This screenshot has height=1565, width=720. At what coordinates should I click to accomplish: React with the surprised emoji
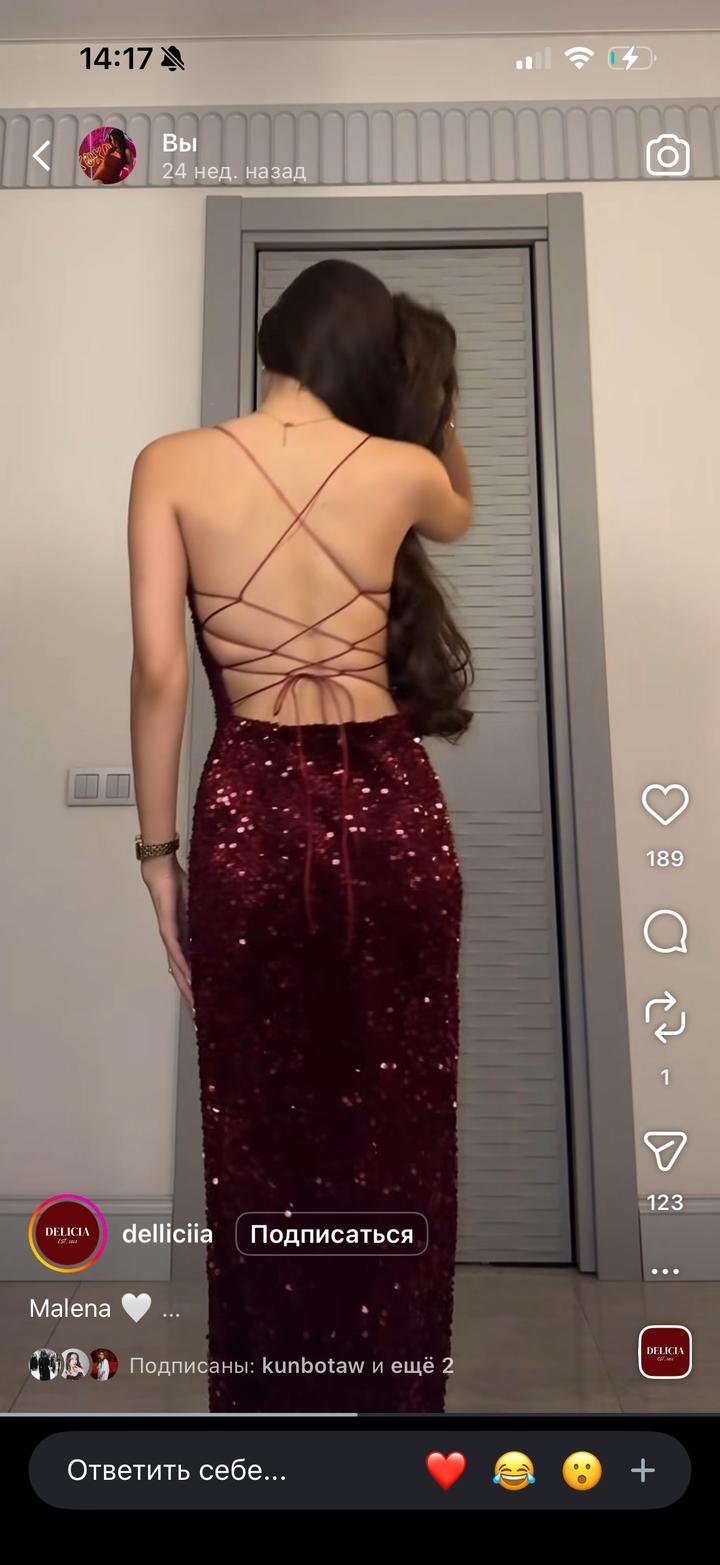click(x=581, y=1470)
